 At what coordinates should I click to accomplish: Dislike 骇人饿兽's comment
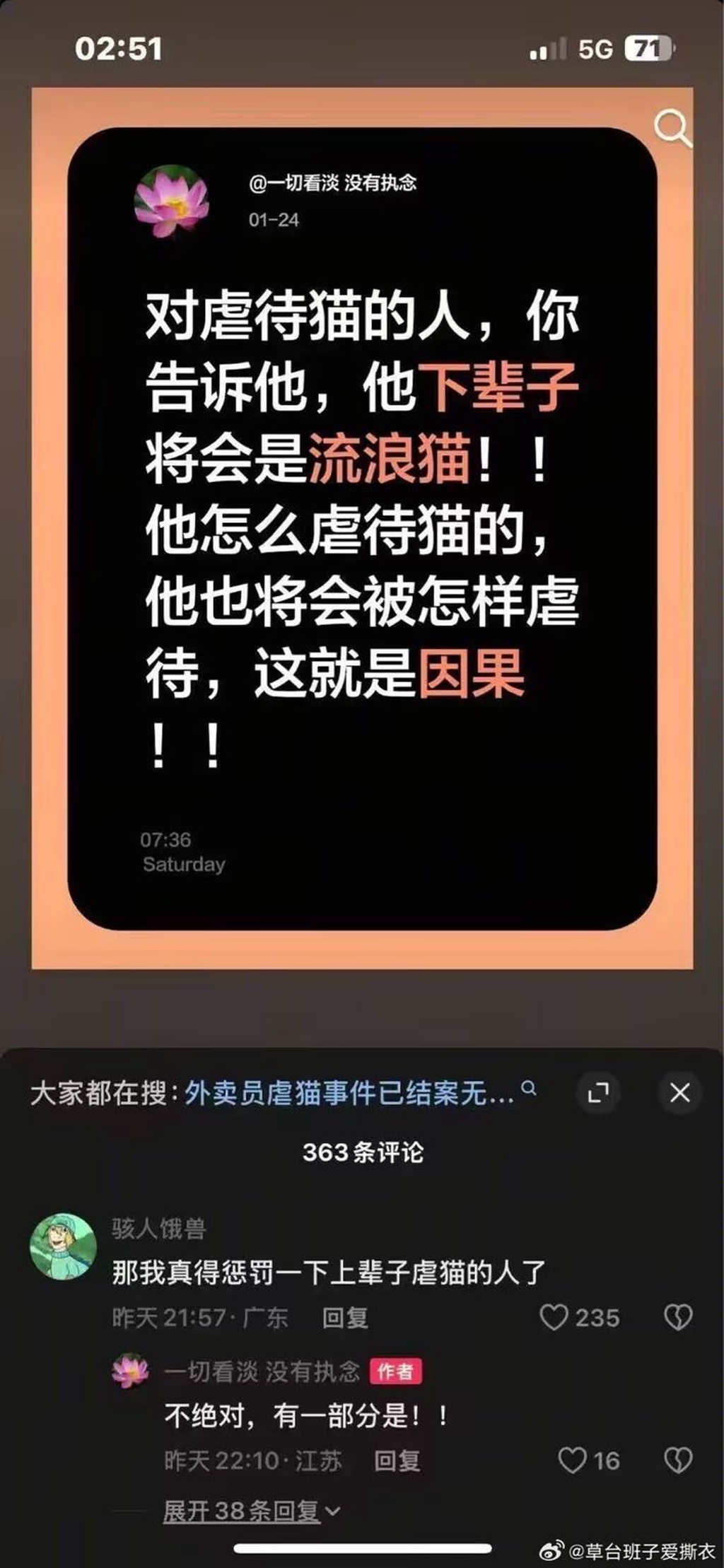(678, 1318)
